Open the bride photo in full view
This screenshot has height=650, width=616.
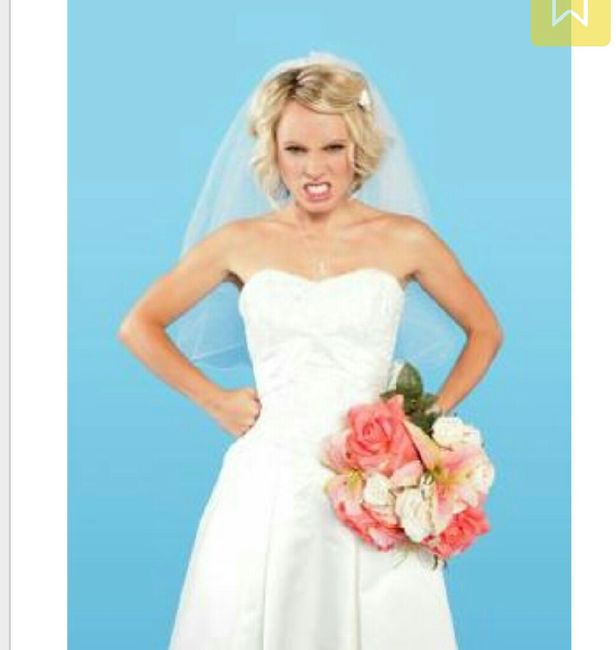319,330
